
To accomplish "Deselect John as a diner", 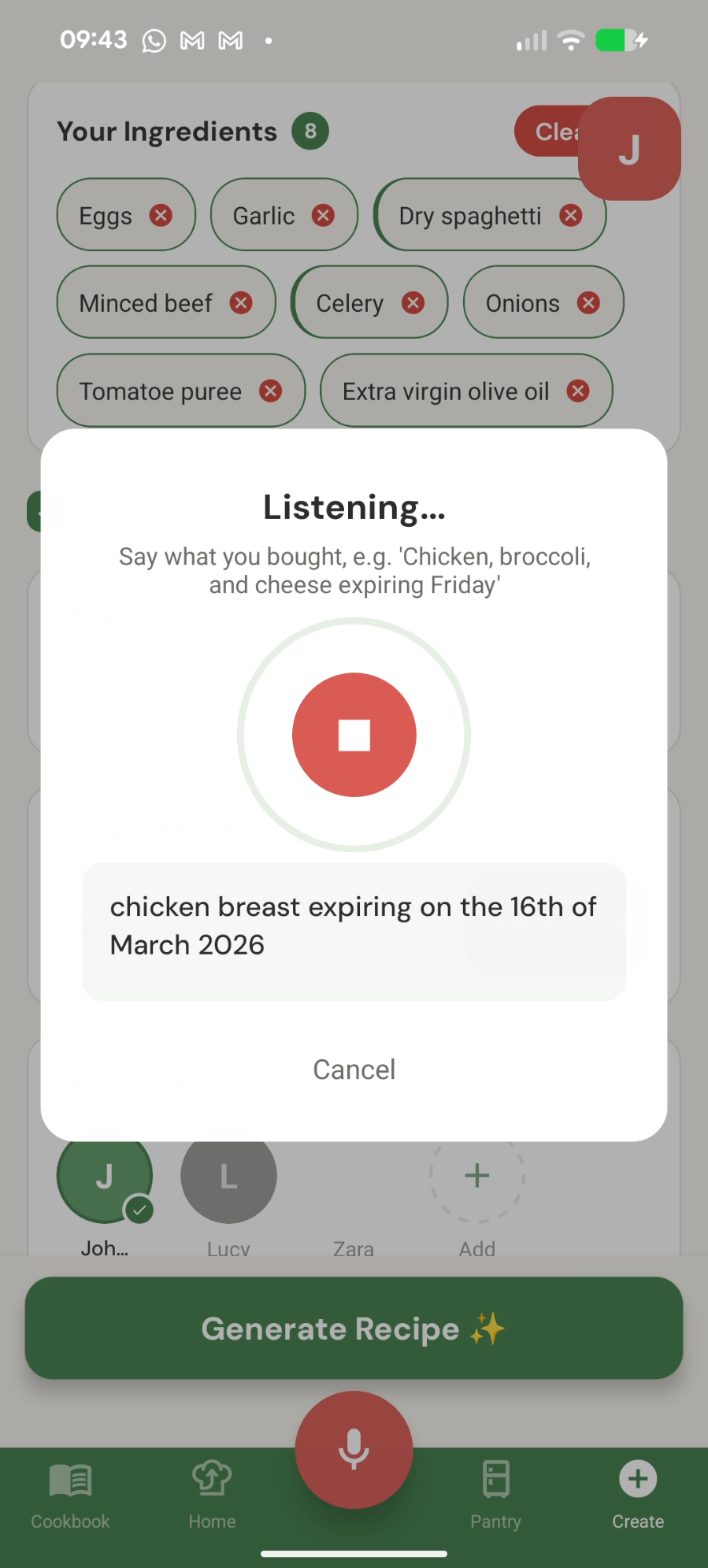I will (x=105, y=1176).
